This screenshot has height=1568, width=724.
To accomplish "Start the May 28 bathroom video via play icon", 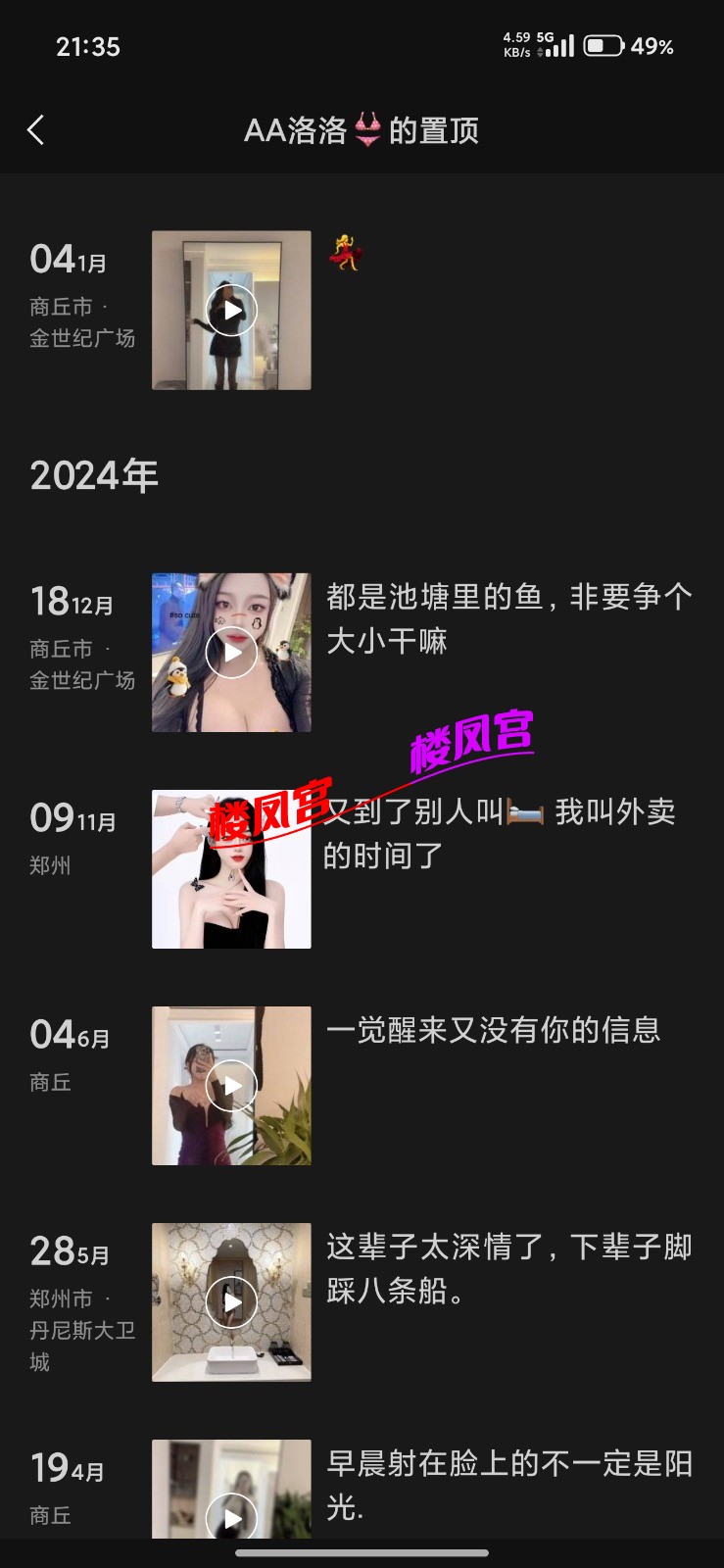I will click(230, 1301).
